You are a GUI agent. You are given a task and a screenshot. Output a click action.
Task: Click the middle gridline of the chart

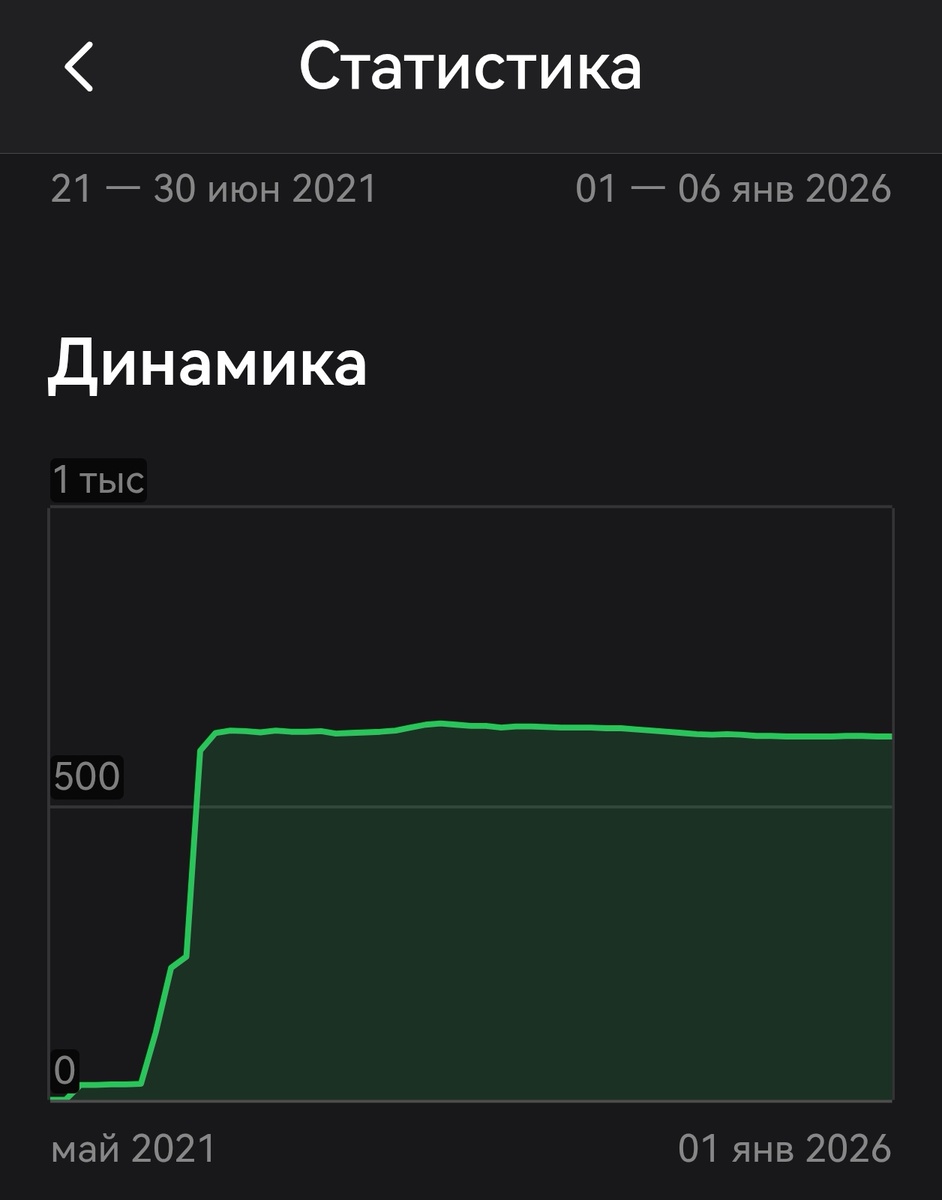(x=500, y=806)
